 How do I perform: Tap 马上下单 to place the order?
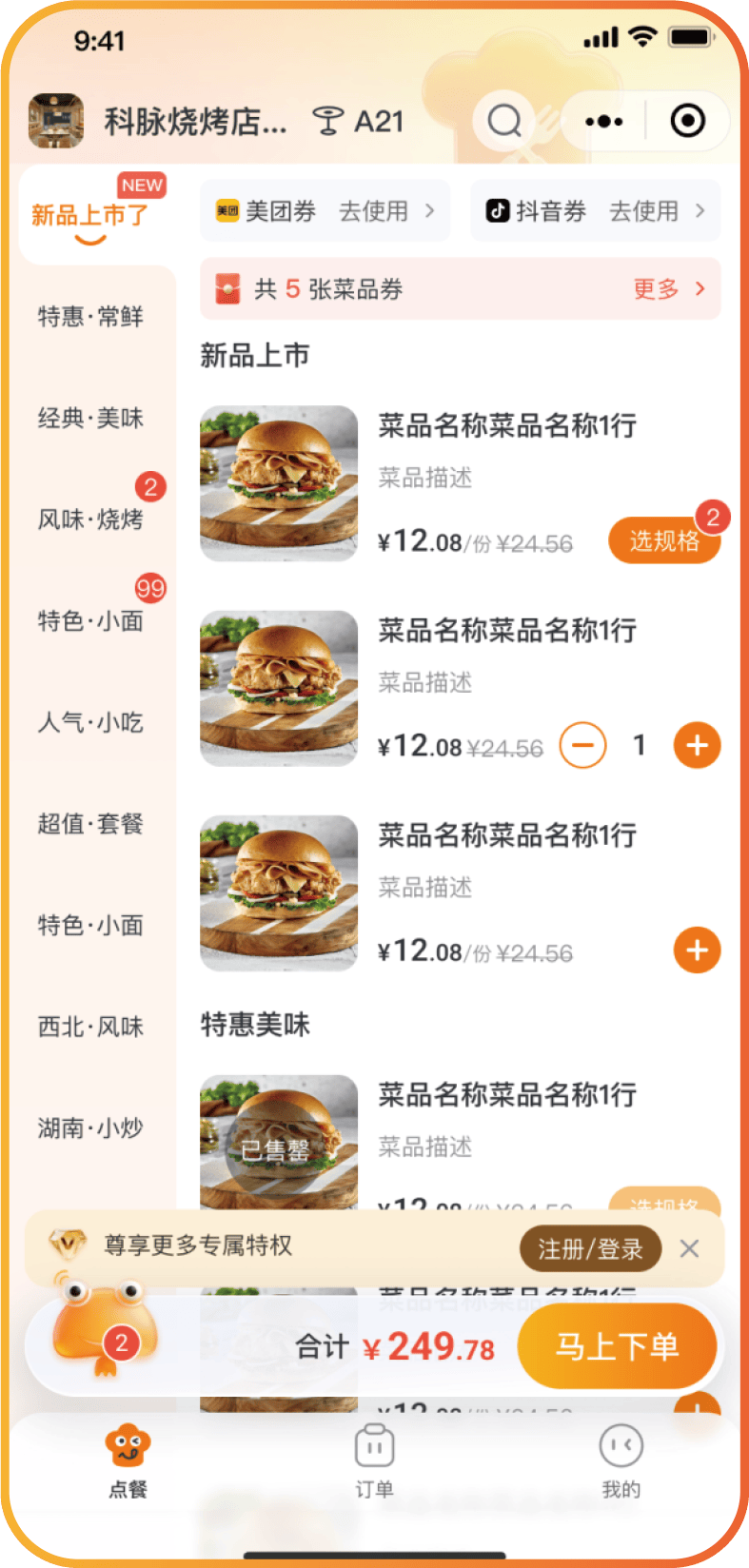617,1345
